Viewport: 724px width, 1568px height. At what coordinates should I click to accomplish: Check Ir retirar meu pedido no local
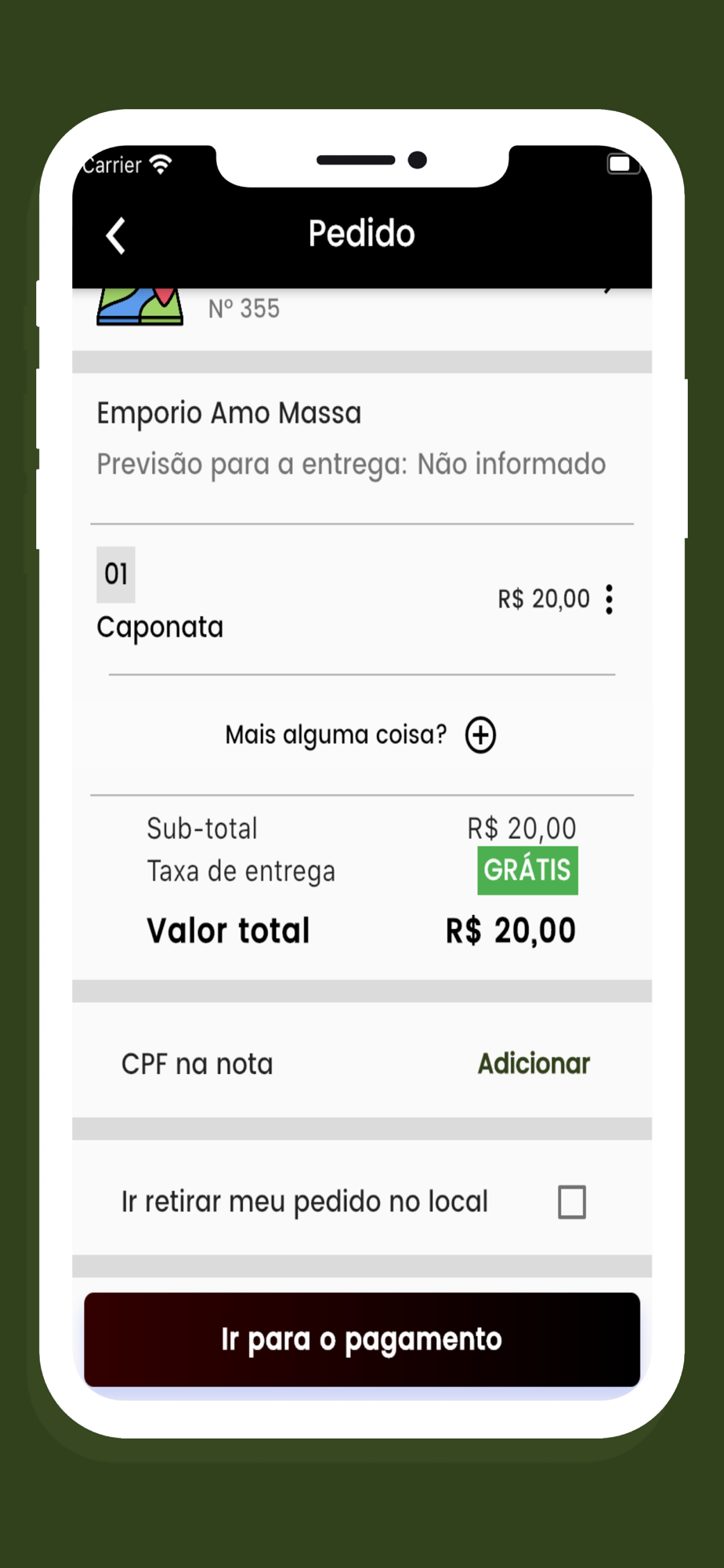(x=572, y=1201)
